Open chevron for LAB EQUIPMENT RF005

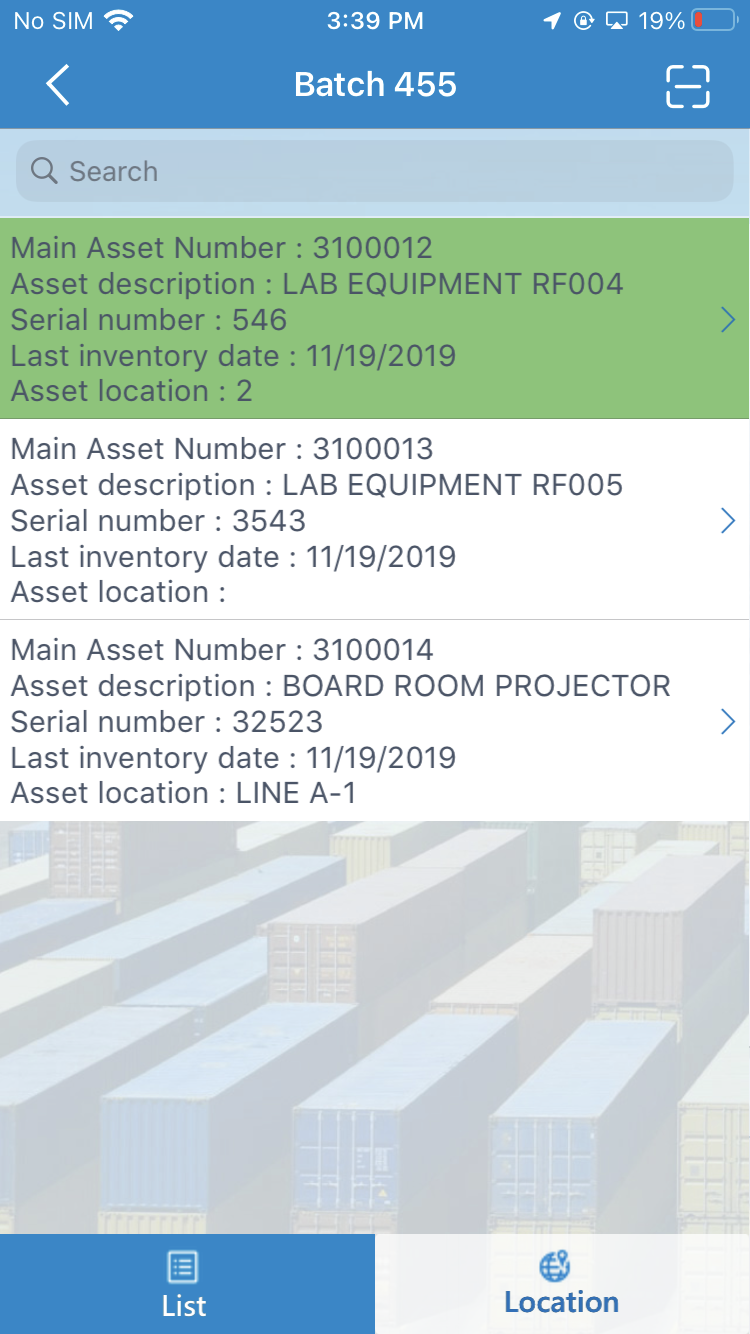(728, 520)
